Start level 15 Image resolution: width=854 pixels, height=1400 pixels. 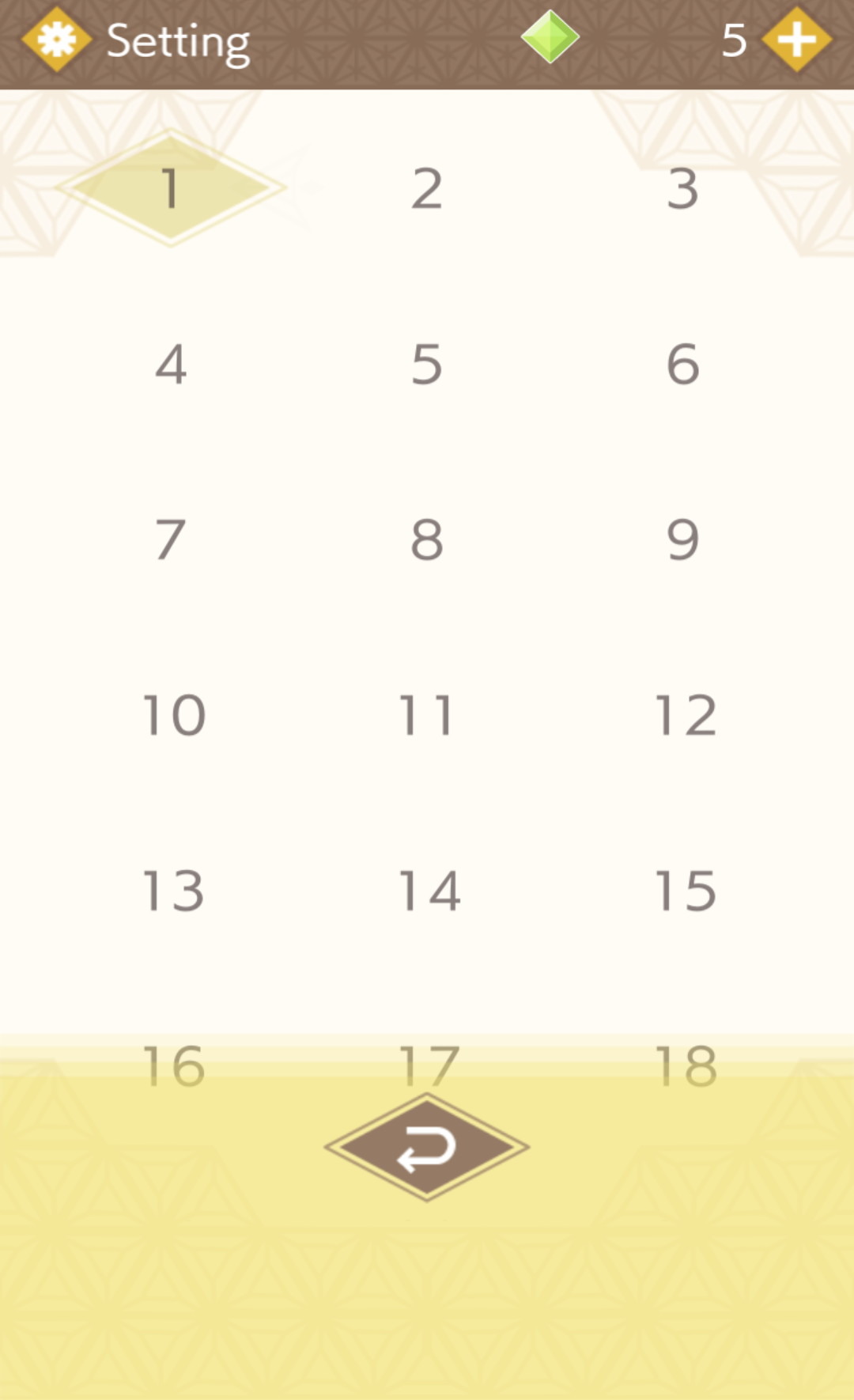pyautogui.click(x=686, y=891)
